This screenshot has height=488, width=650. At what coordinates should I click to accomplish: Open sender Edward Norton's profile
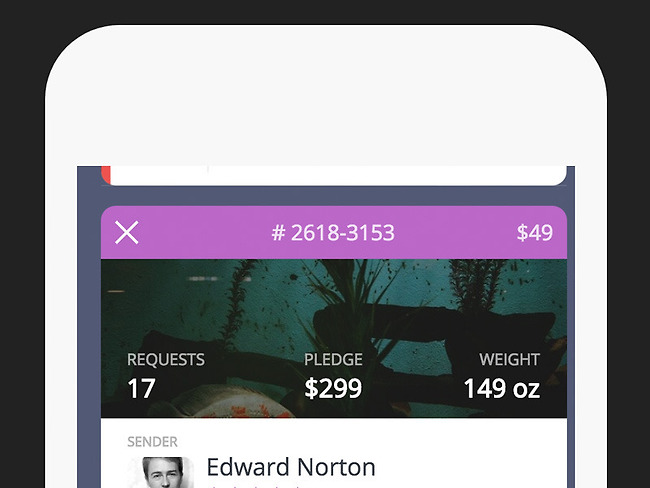(290, 468)
